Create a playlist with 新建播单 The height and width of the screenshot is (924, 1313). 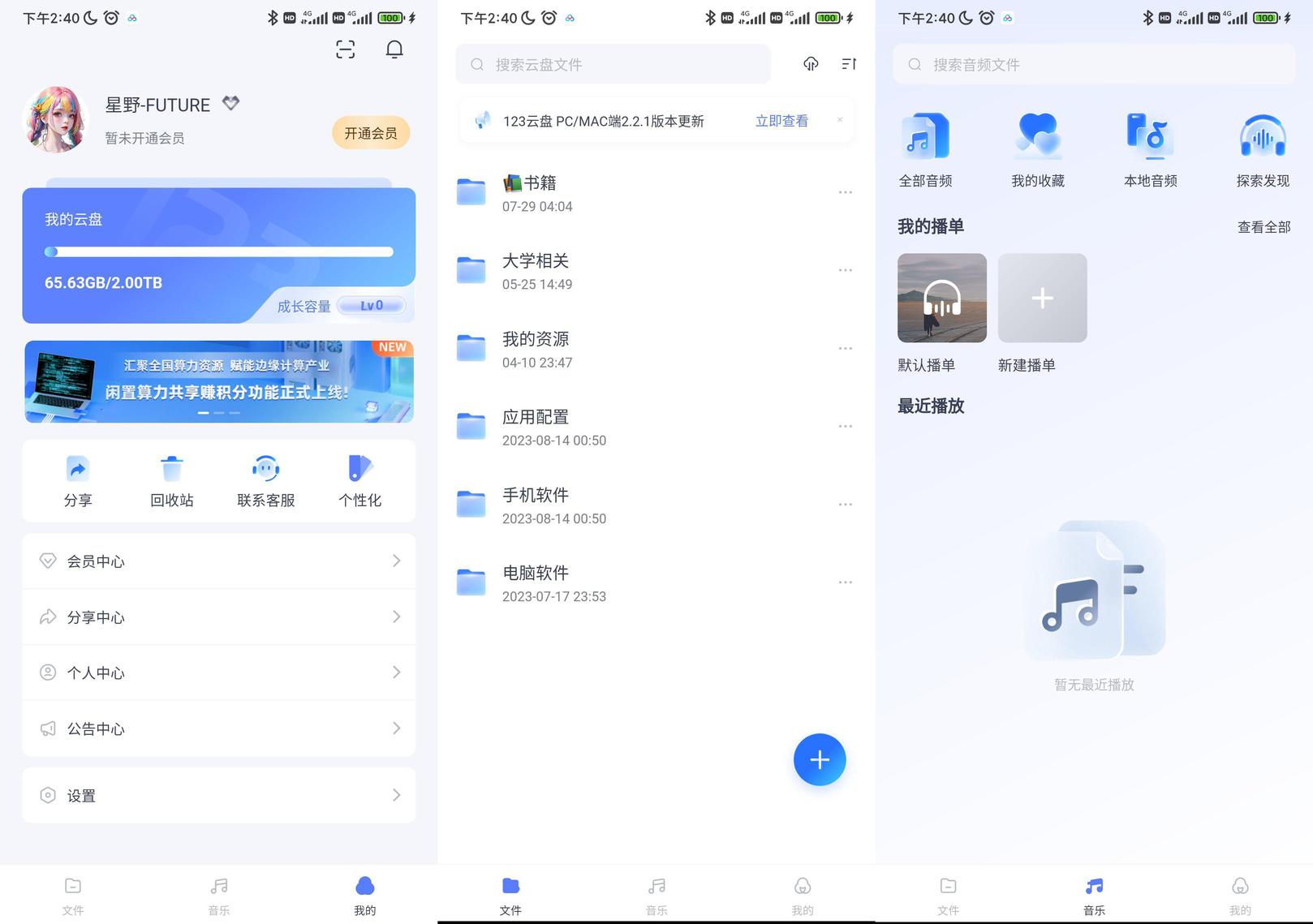[x=1042, y=313]
